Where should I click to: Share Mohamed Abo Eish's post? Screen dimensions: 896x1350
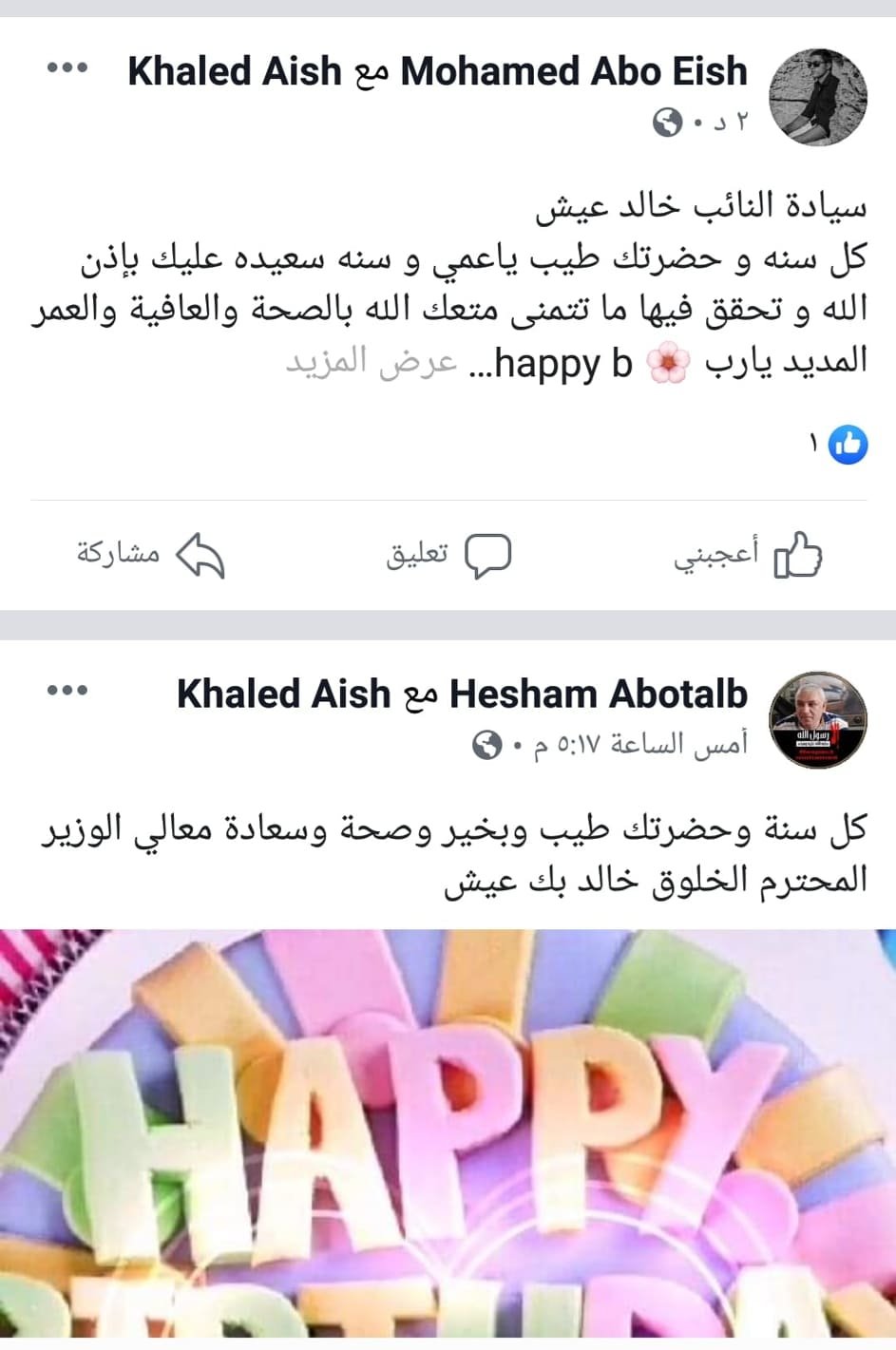(150, 556)
